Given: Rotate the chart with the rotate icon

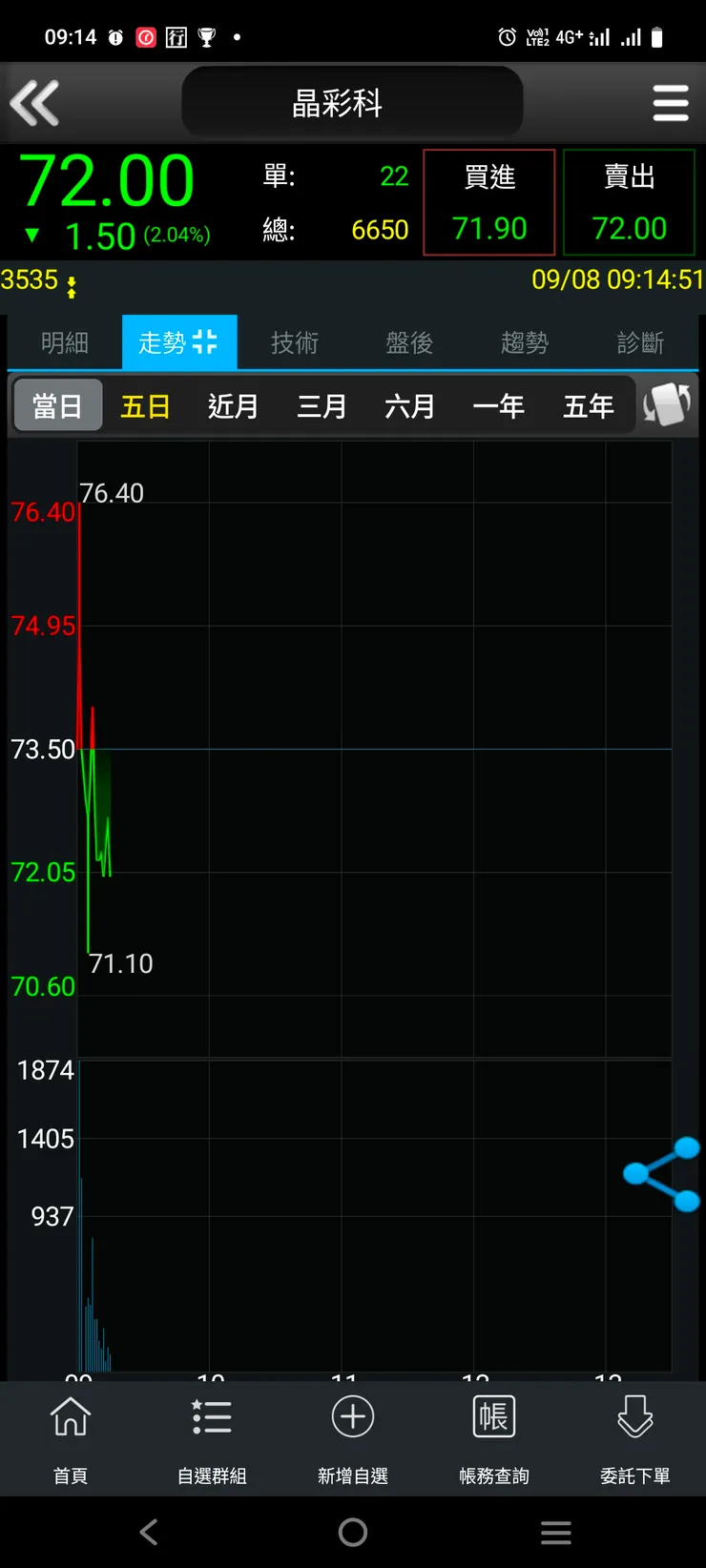Looking at the screenshot, I should click(667, 404).
